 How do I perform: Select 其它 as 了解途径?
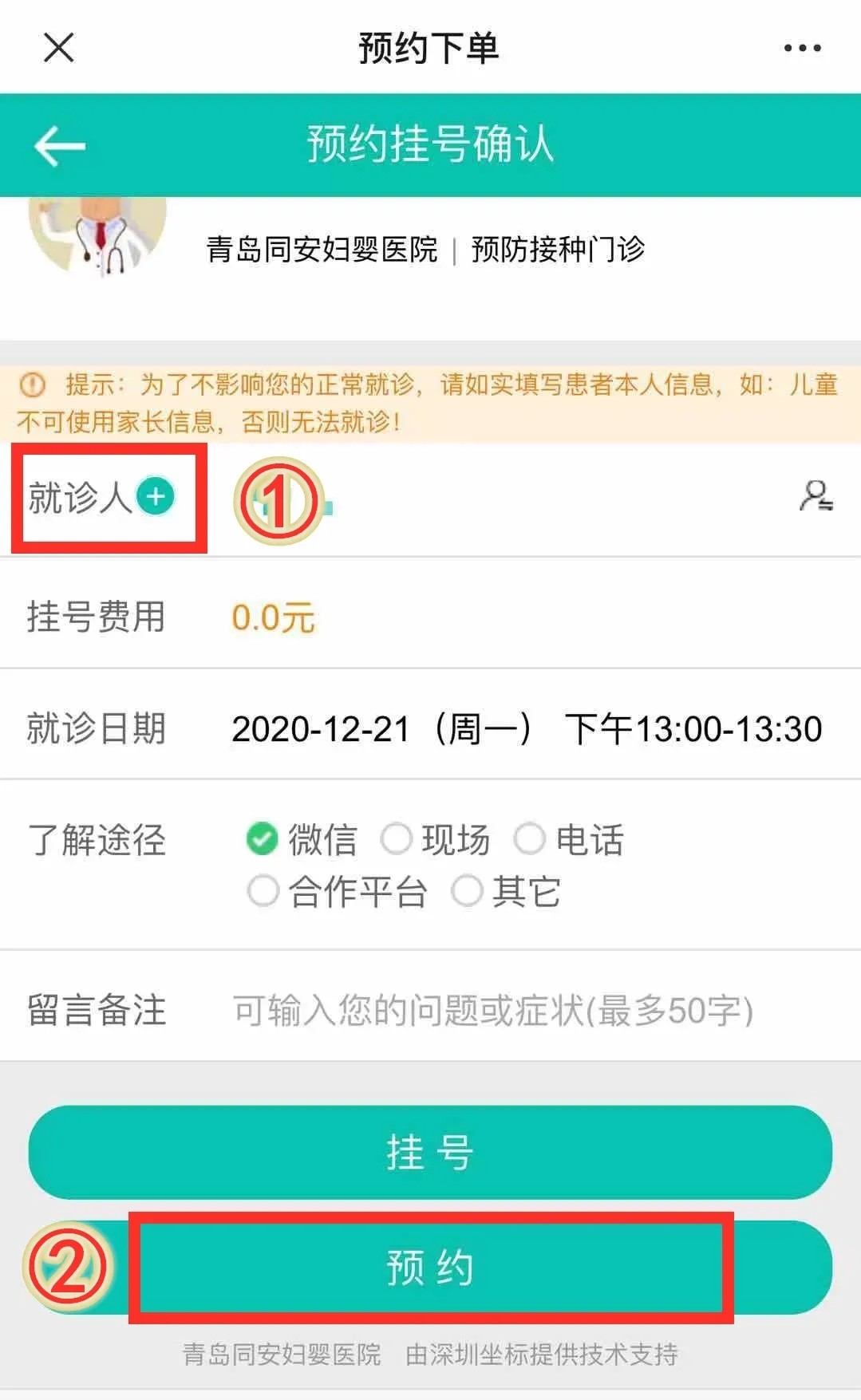click(468, 891)
